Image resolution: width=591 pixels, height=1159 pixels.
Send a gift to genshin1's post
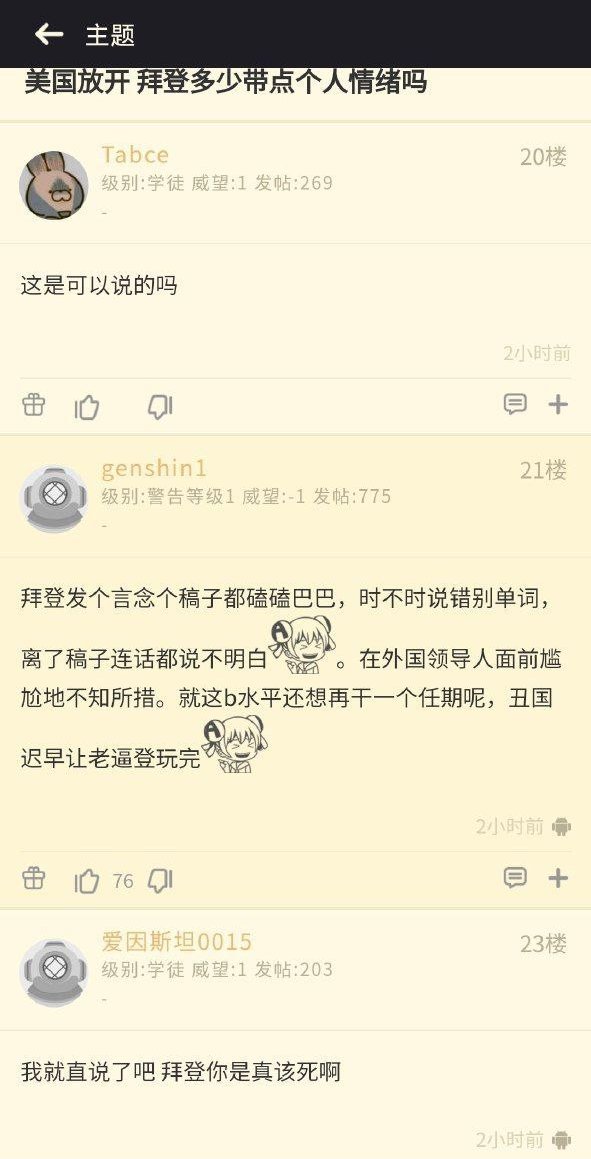click(x=34, y=877)
